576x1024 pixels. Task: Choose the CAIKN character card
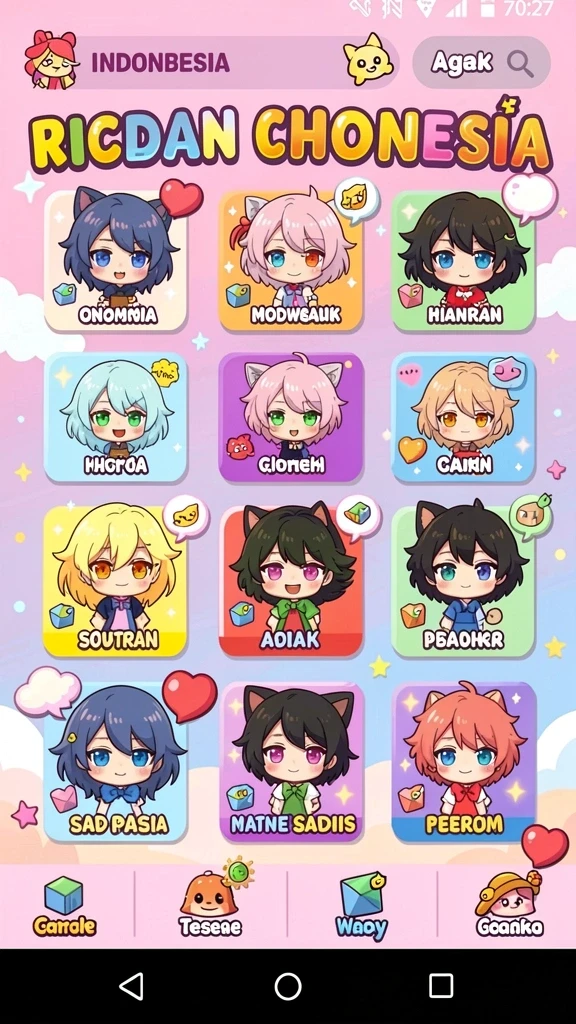pos(464,417)
